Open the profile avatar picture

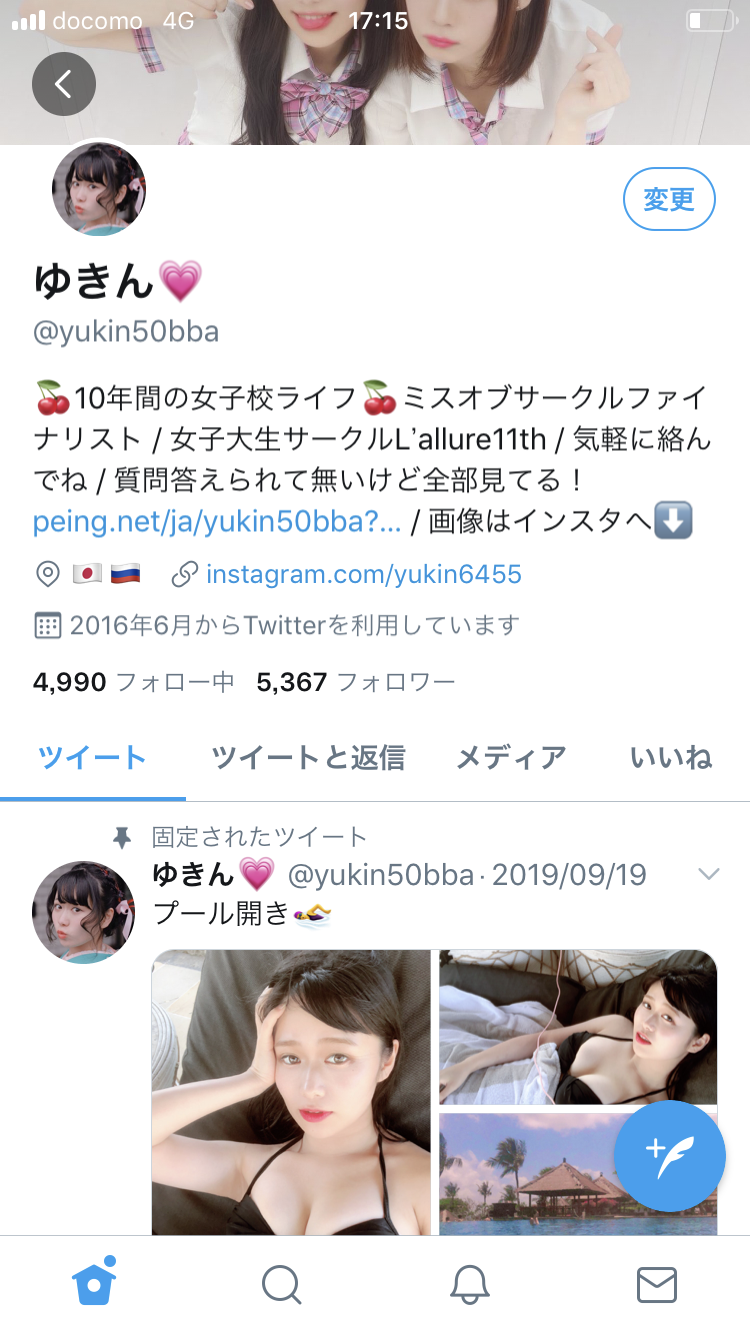(99, 190)
